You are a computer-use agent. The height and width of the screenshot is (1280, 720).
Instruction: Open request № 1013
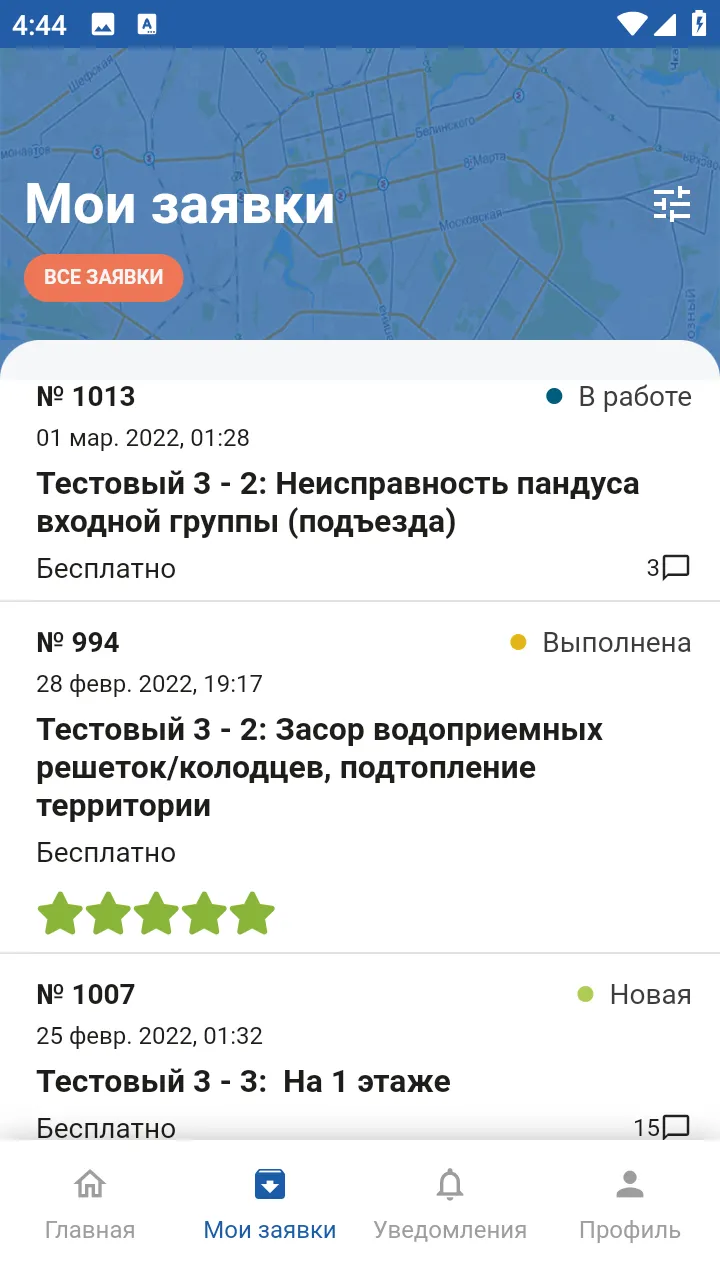point(360,483)
